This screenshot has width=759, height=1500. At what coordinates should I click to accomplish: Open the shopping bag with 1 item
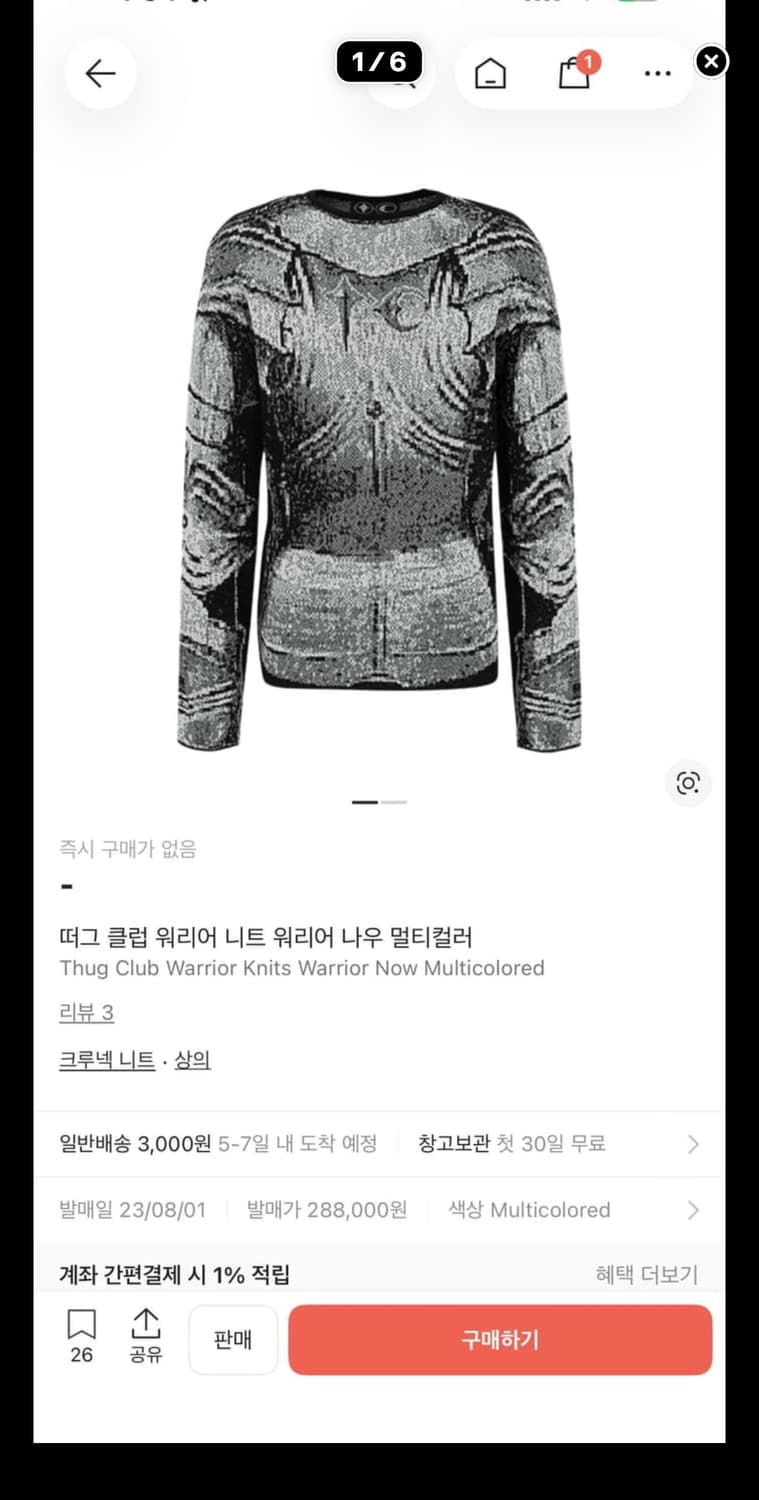573,73
